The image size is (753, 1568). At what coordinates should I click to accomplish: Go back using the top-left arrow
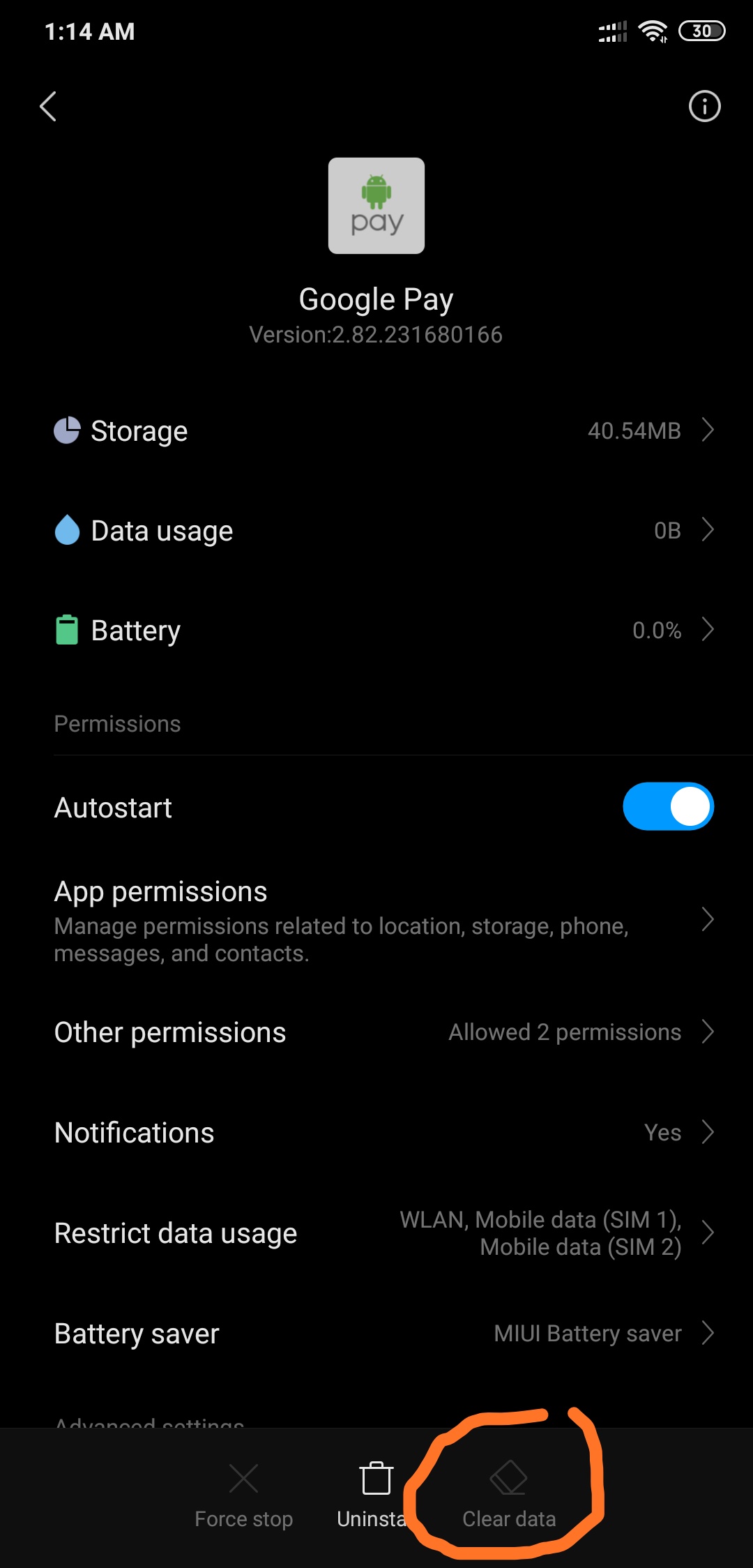coord(47,106)
